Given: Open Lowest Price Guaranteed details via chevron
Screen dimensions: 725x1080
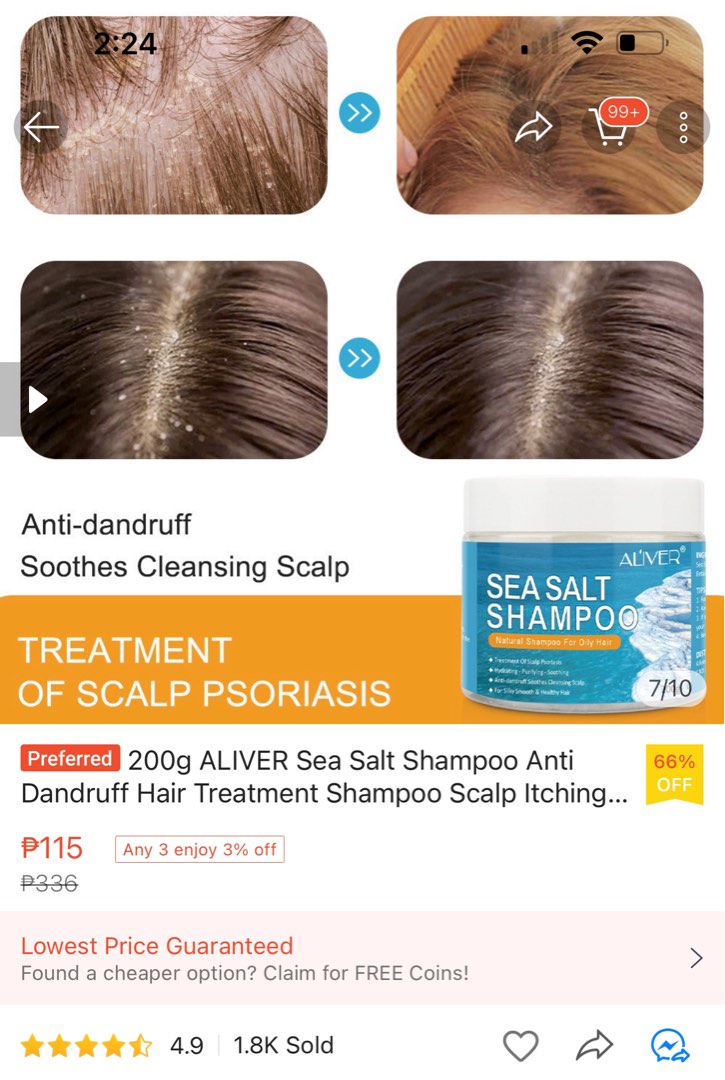Looking at the screenshot, I should (x=696, y=957).
